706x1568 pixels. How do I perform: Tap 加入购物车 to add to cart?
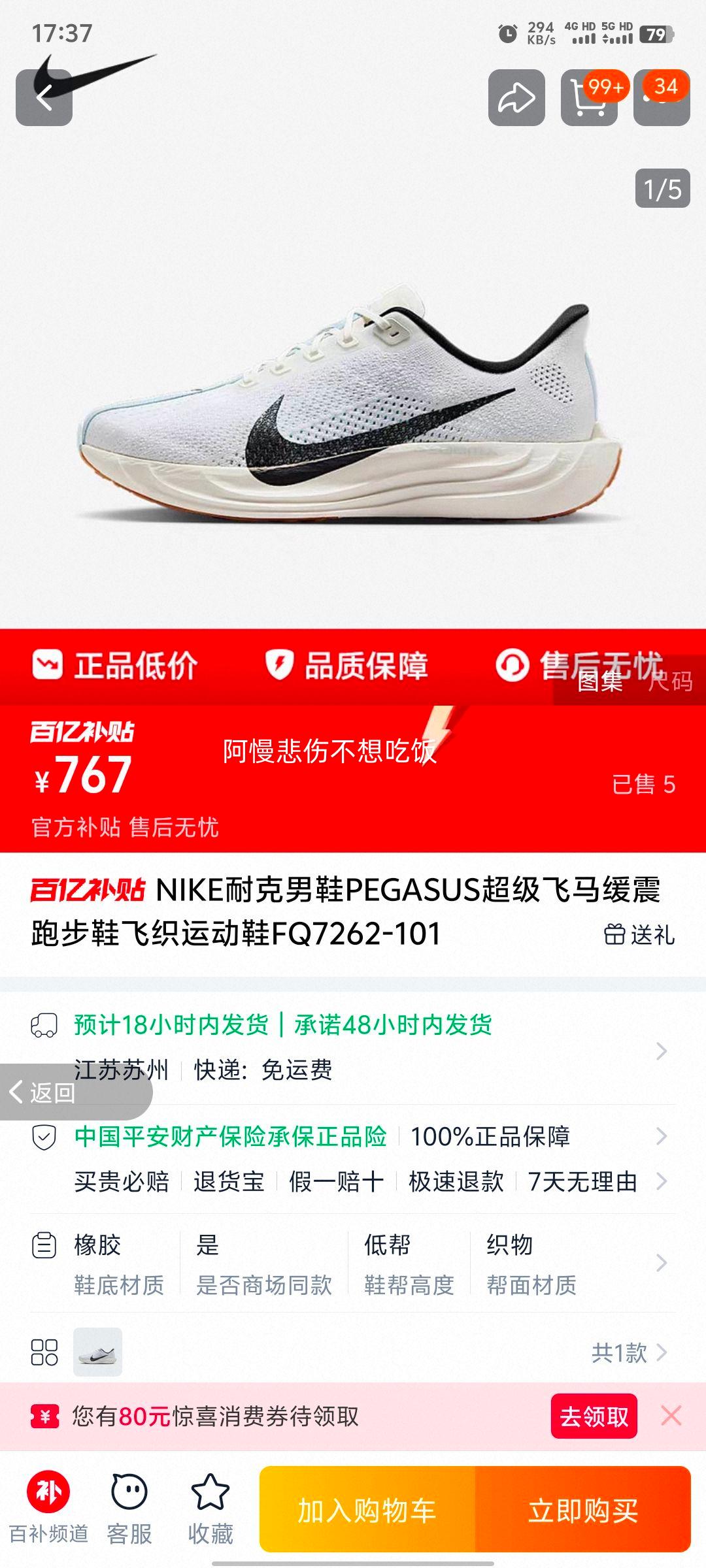tap(367, 1510)
